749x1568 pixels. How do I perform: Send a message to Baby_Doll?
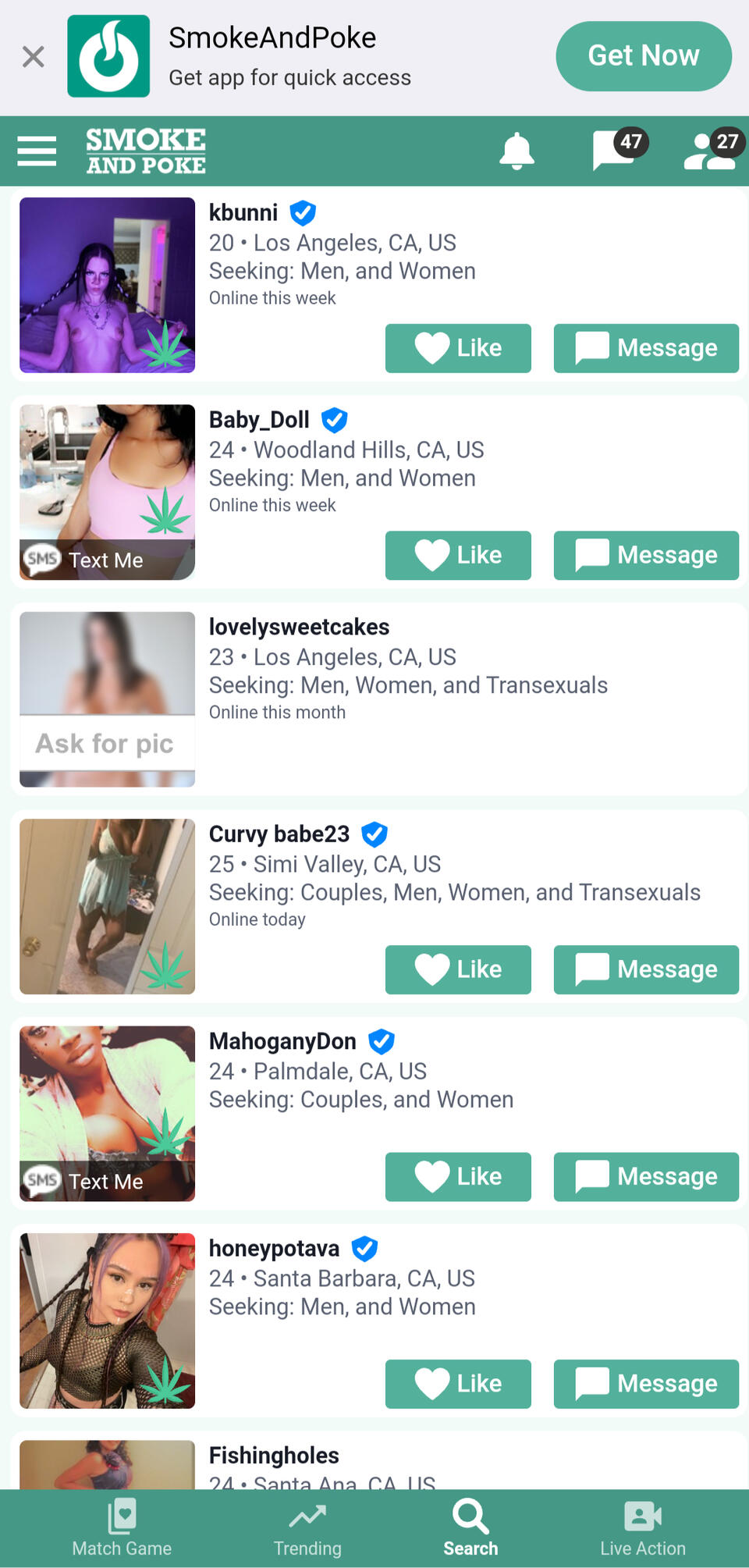645,555
